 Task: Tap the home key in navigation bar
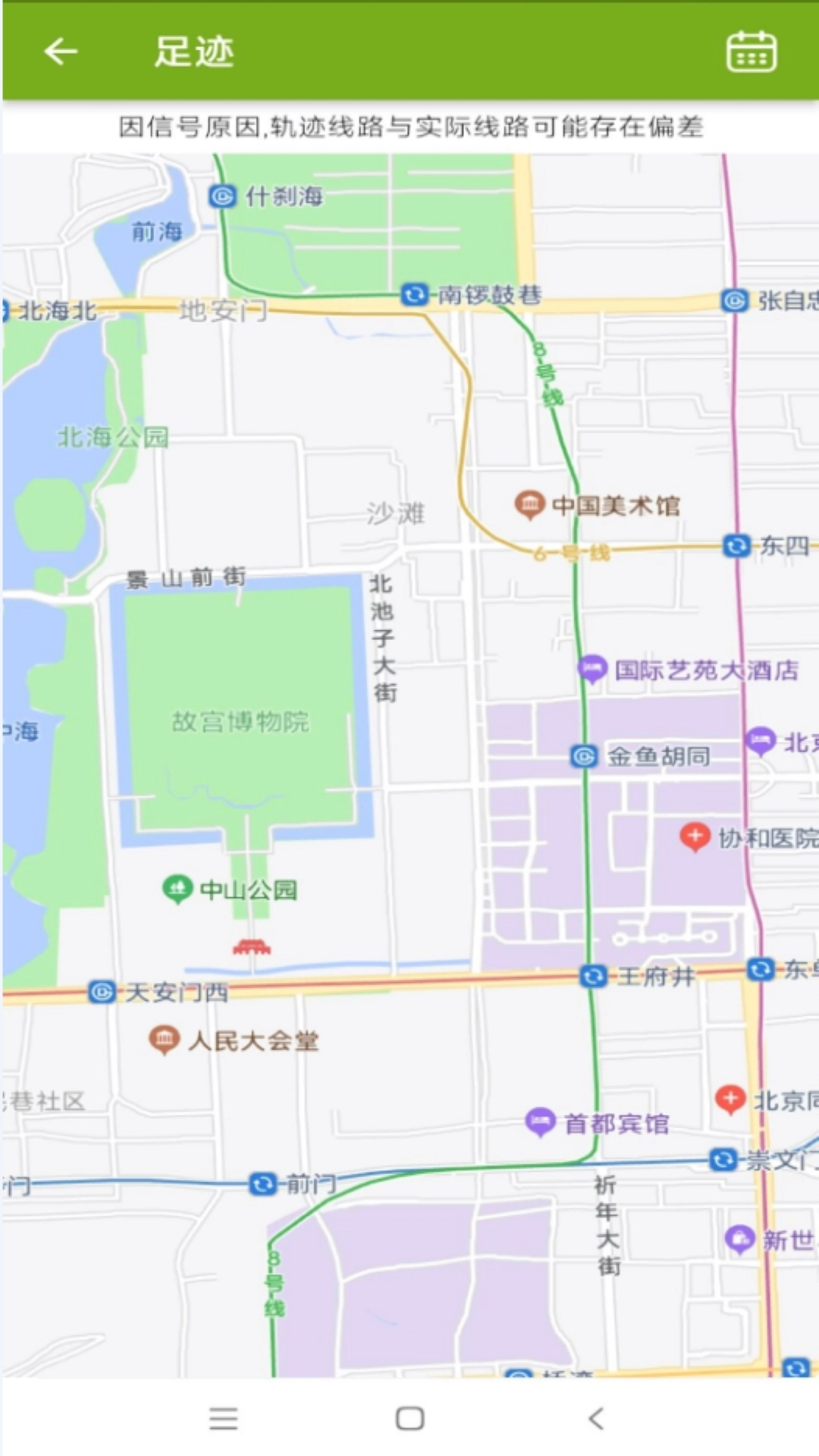click(x=408, y=1419)
